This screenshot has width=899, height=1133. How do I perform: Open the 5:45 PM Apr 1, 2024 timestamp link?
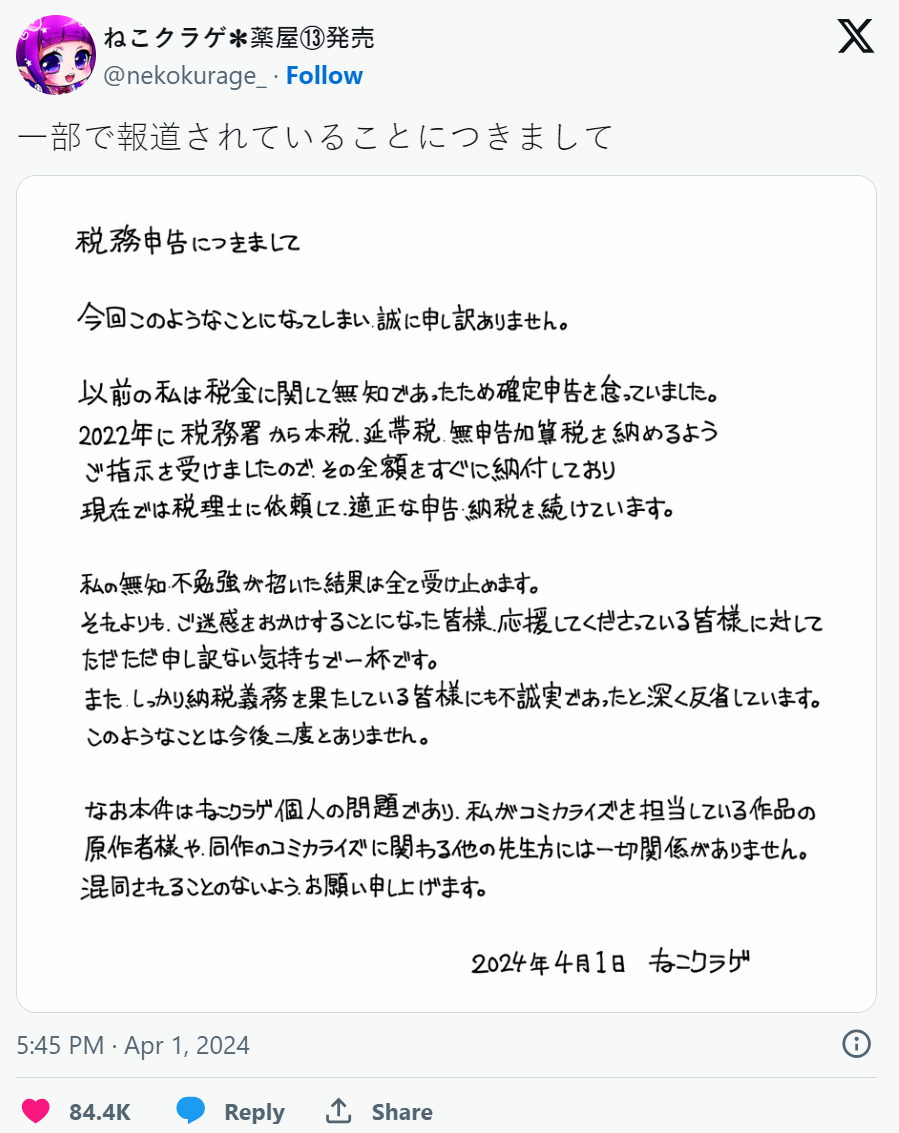coord(133,1046)
